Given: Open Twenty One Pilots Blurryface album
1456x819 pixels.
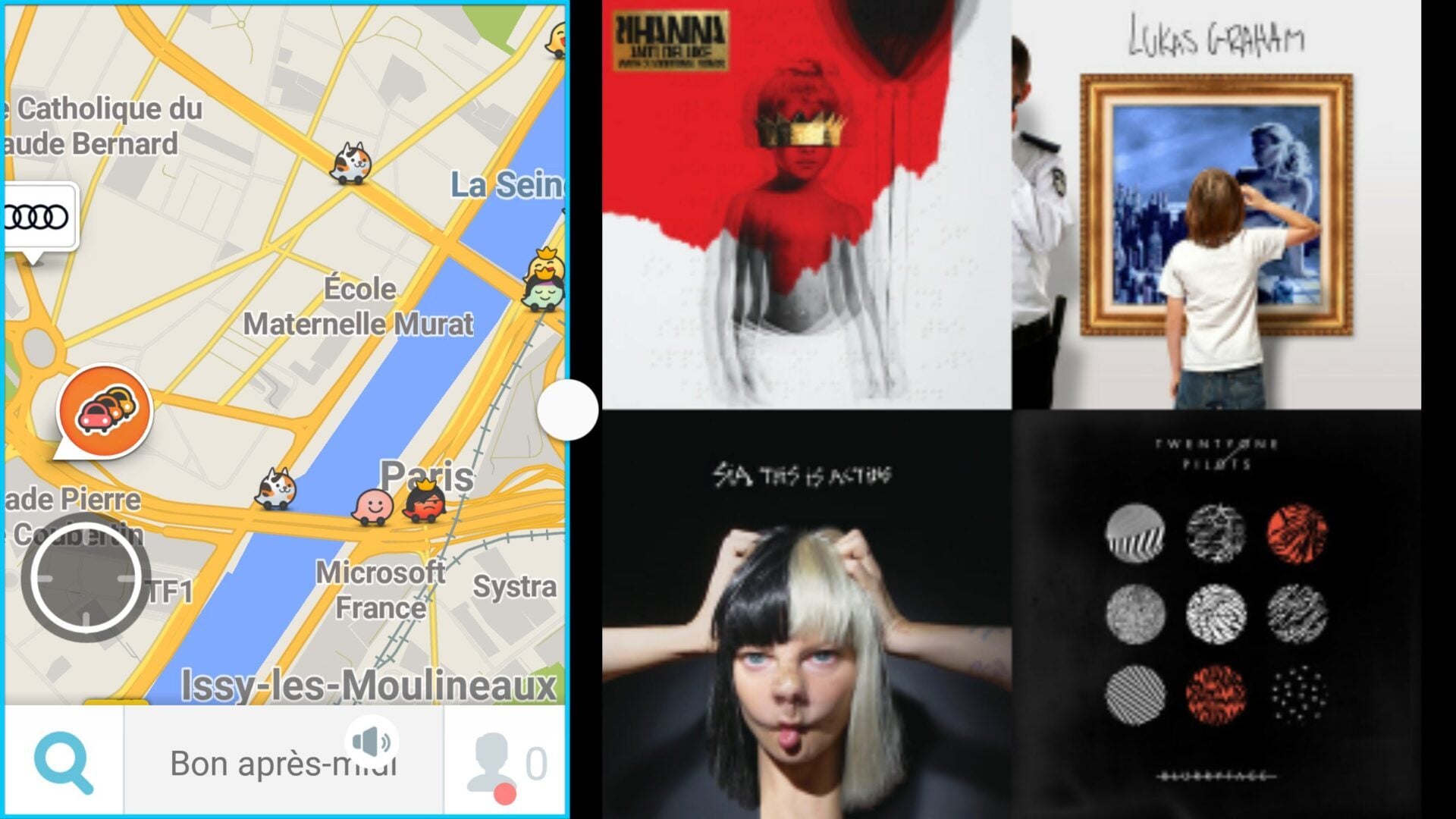Looking at the screenshot, I should (x=1216, y=614).
